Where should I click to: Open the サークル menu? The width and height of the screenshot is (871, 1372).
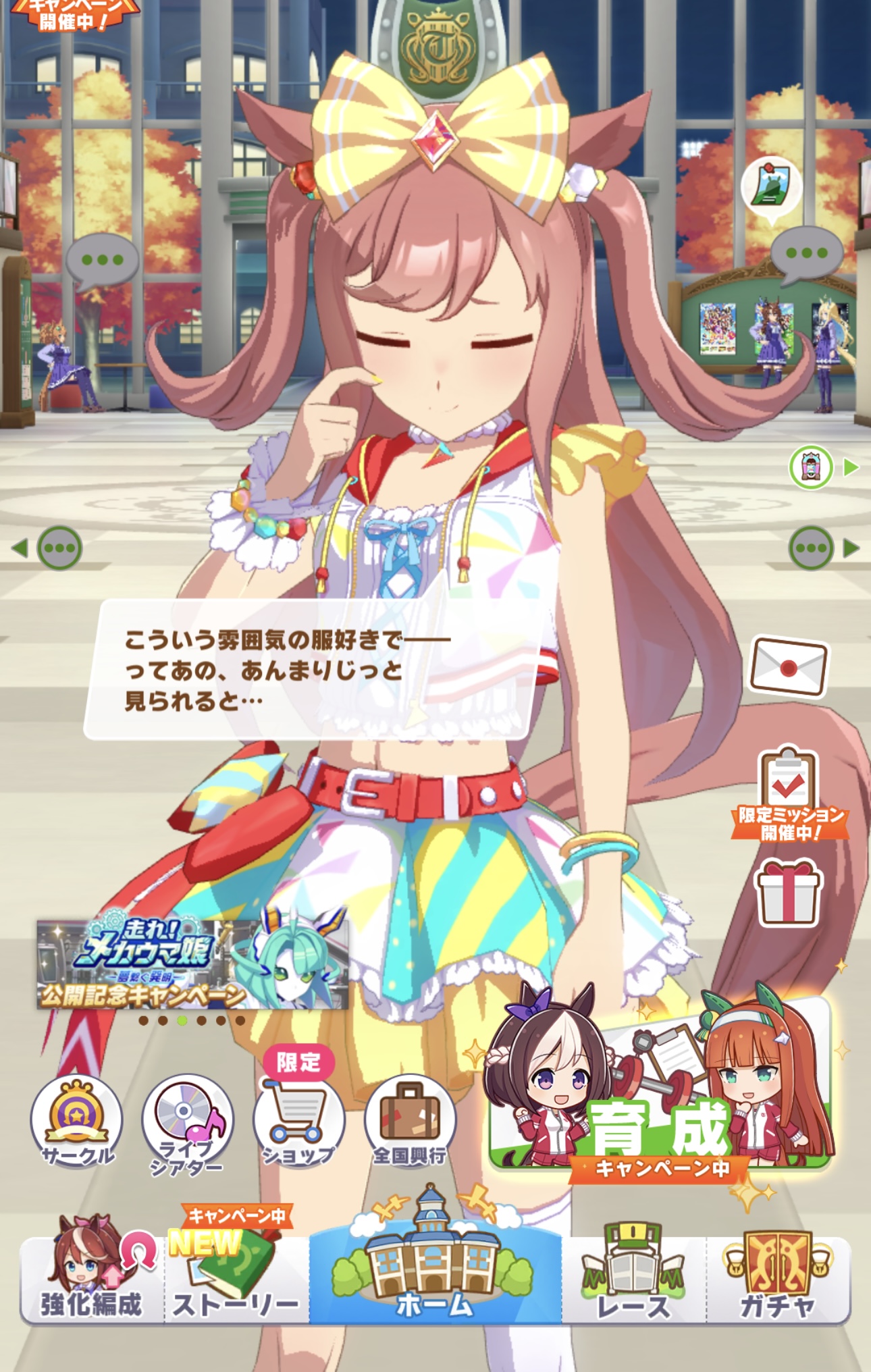[77, 1122]
